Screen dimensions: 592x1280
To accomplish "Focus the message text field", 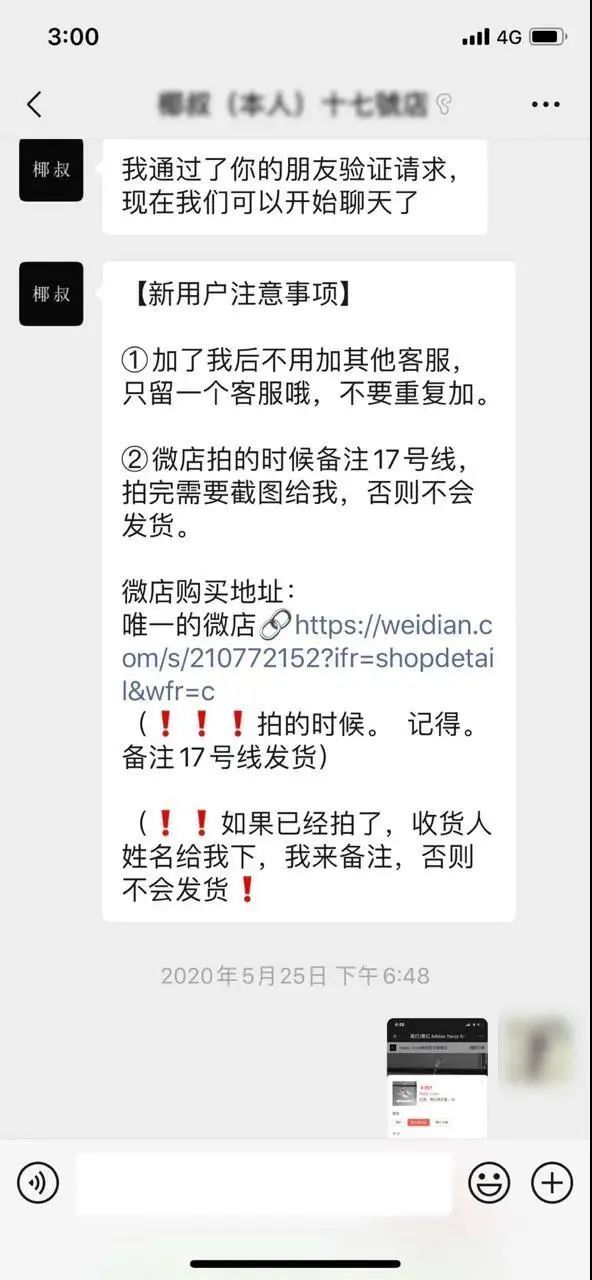I will point(264,1184).
